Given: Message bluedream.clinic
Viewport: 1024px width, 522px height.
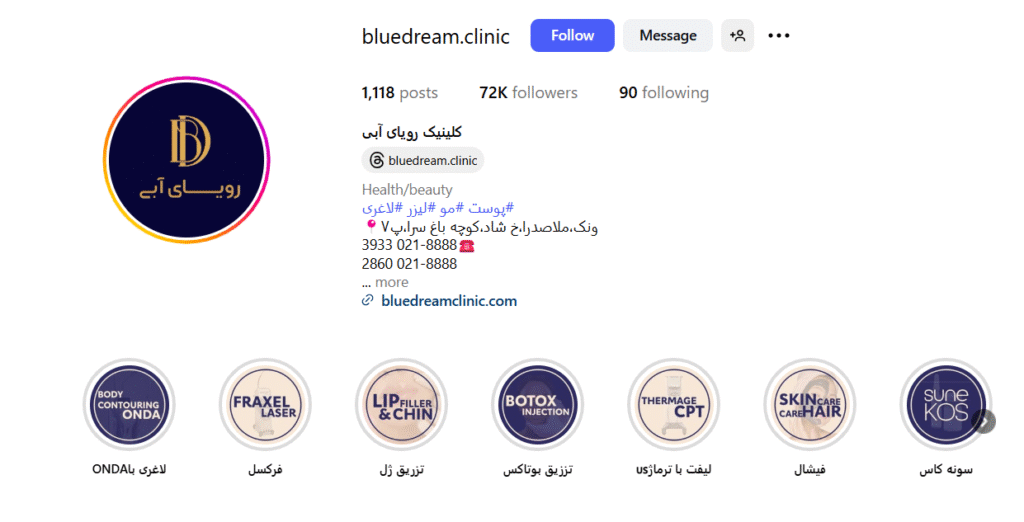Looking at the screenshot, I should click(667, 35).
